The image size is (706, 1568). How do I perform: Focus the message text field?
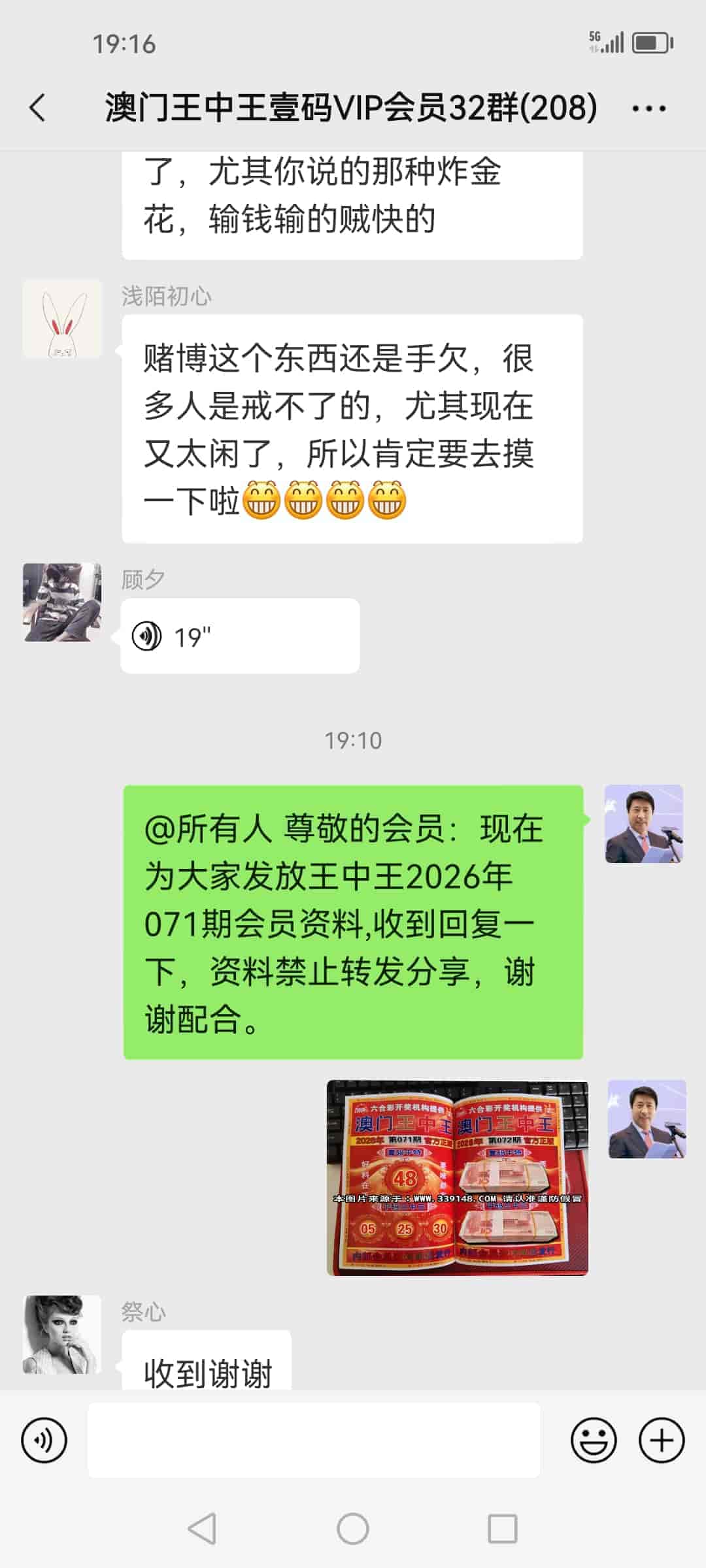coord(314,1440)
